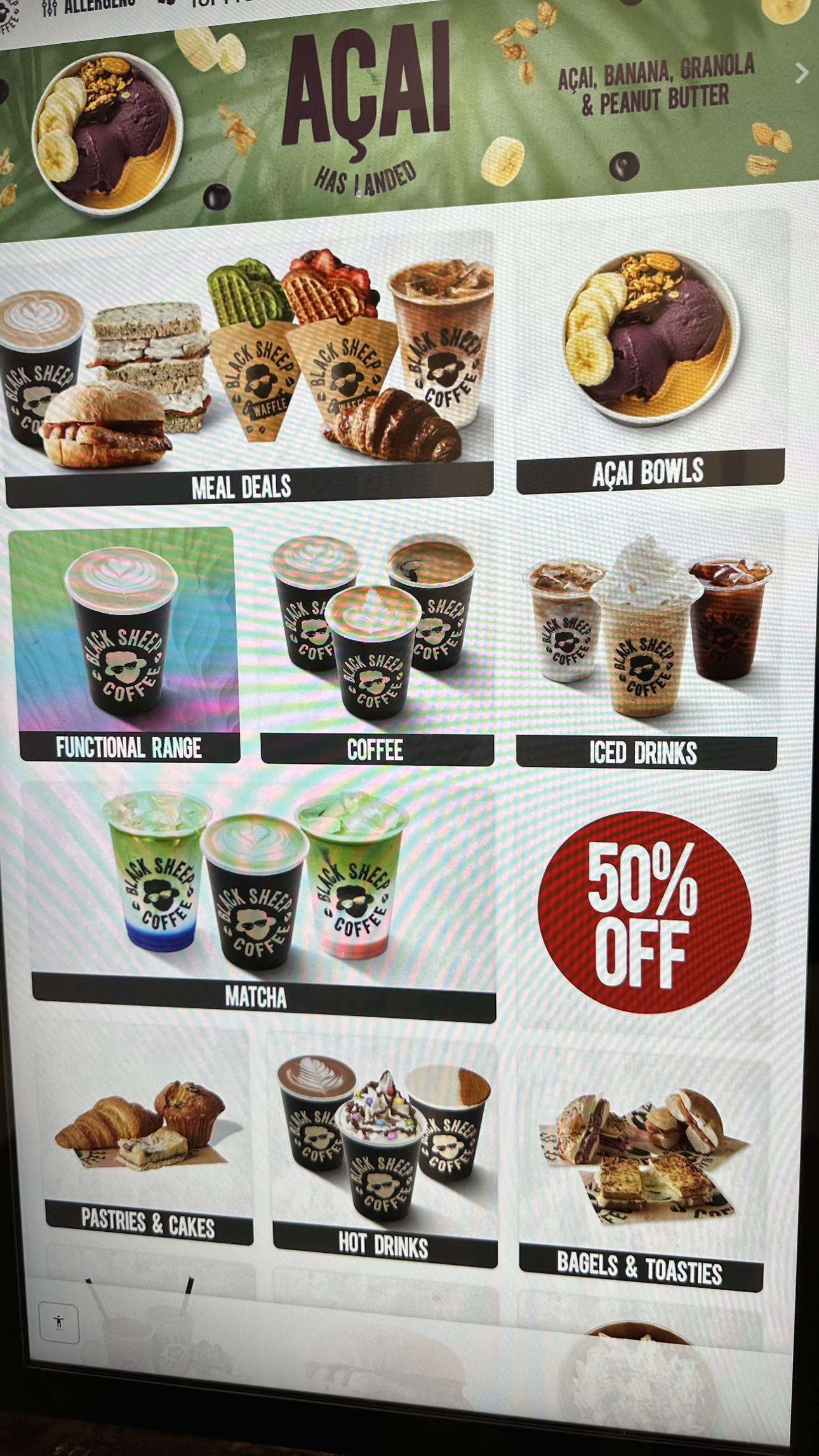
Task: Select the Functional Range category
Action: click(x=128, y=645)
